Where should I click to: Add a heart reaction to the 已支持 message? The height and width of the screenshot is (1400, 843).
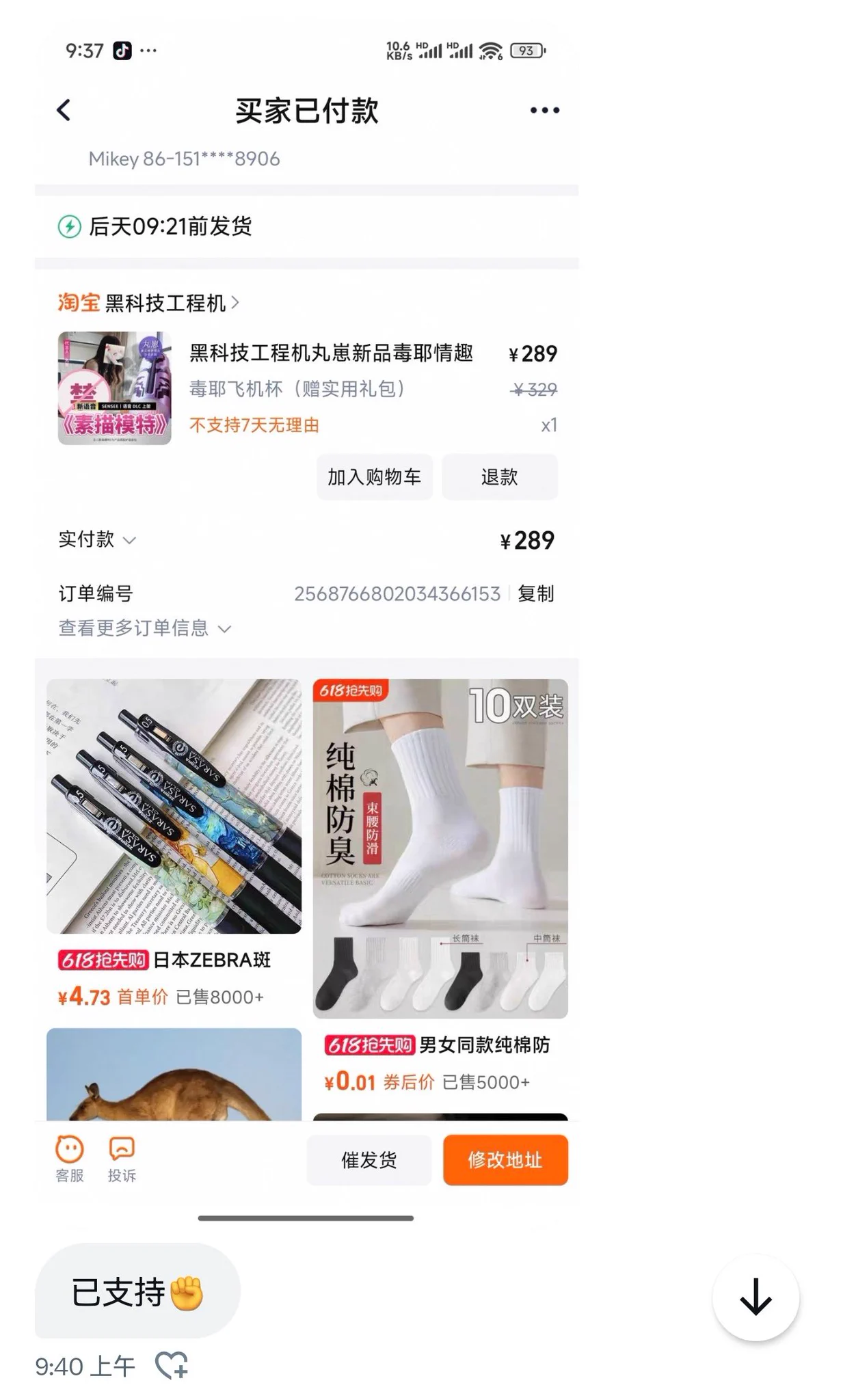click(172, 1366)
